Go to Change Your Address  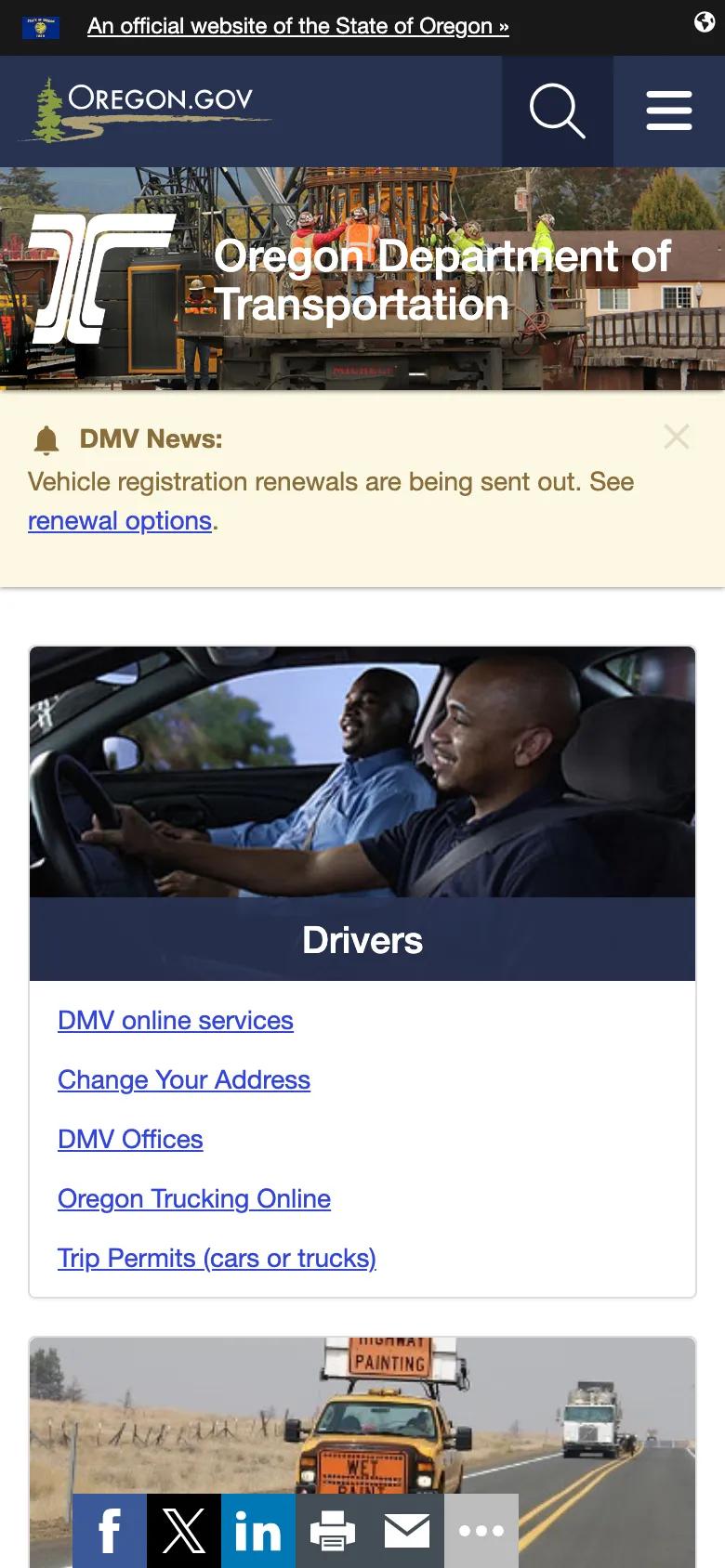tap(183, 1079)
